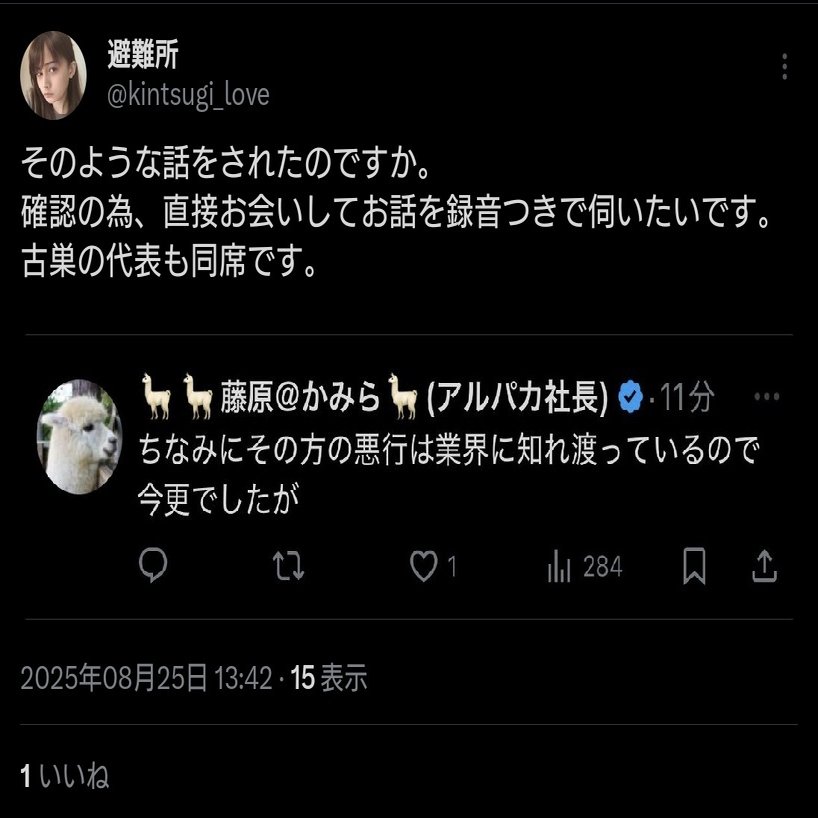818x818 pixels.
Task: View who liked via 1 いいね
Action: tap(65, 775)
